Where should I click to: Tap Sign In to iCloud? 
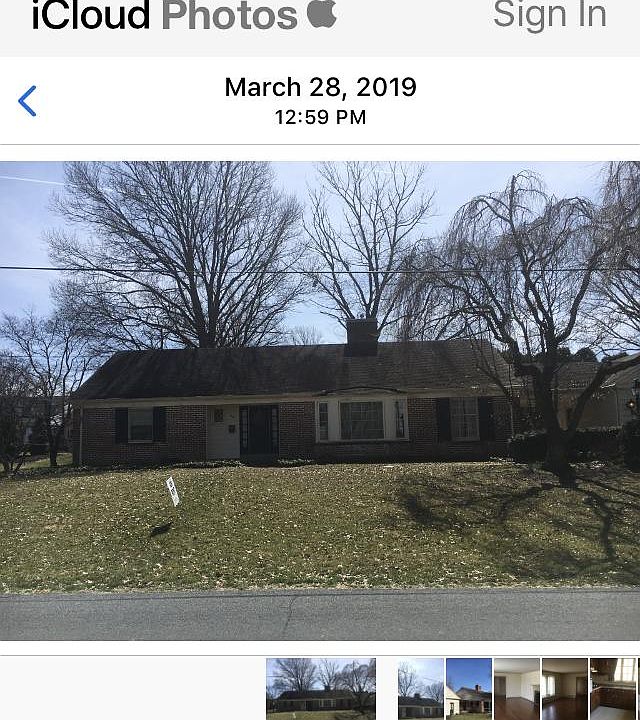click(x=549, y=16)
